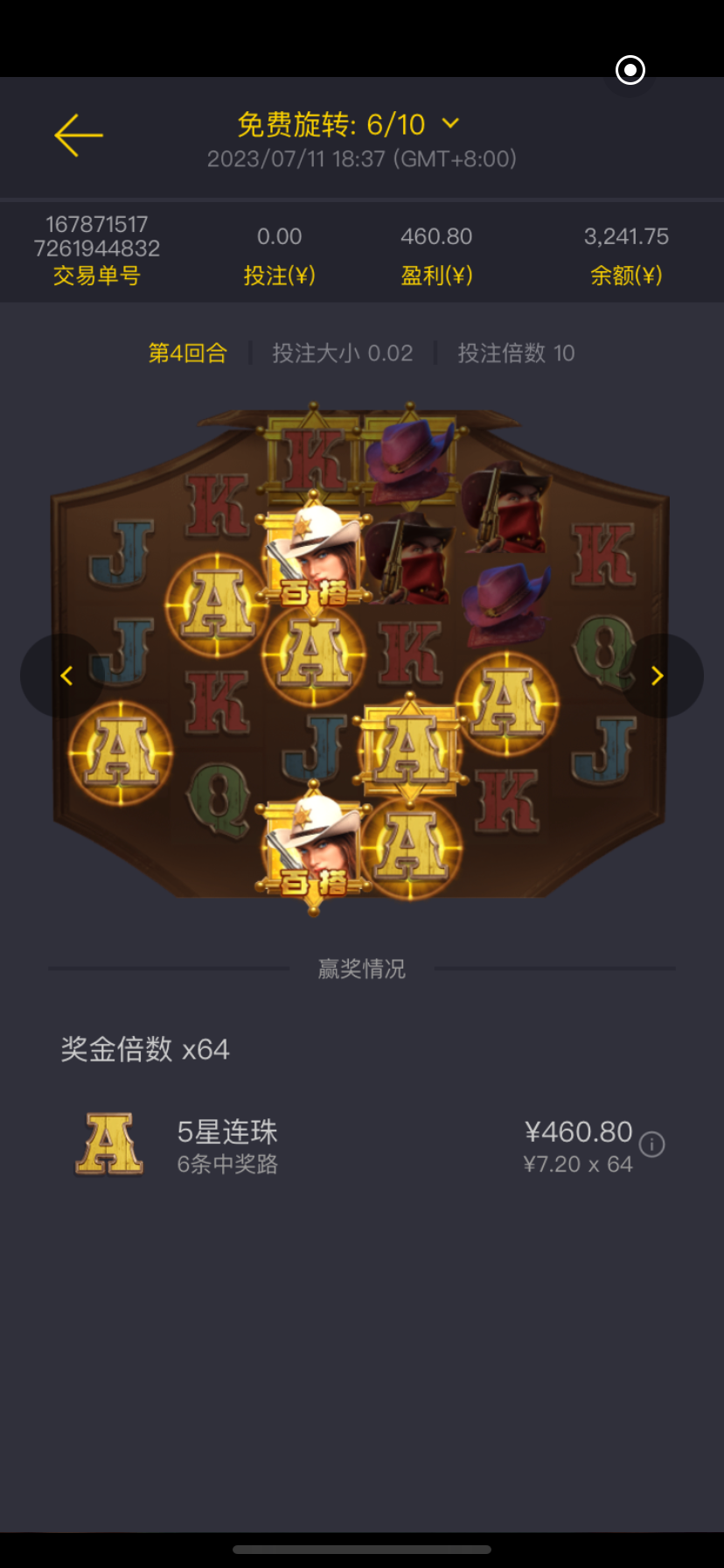Show the next round with right arrow
The width and height of the screenshot is (724, 1568).
pos(658,675)
